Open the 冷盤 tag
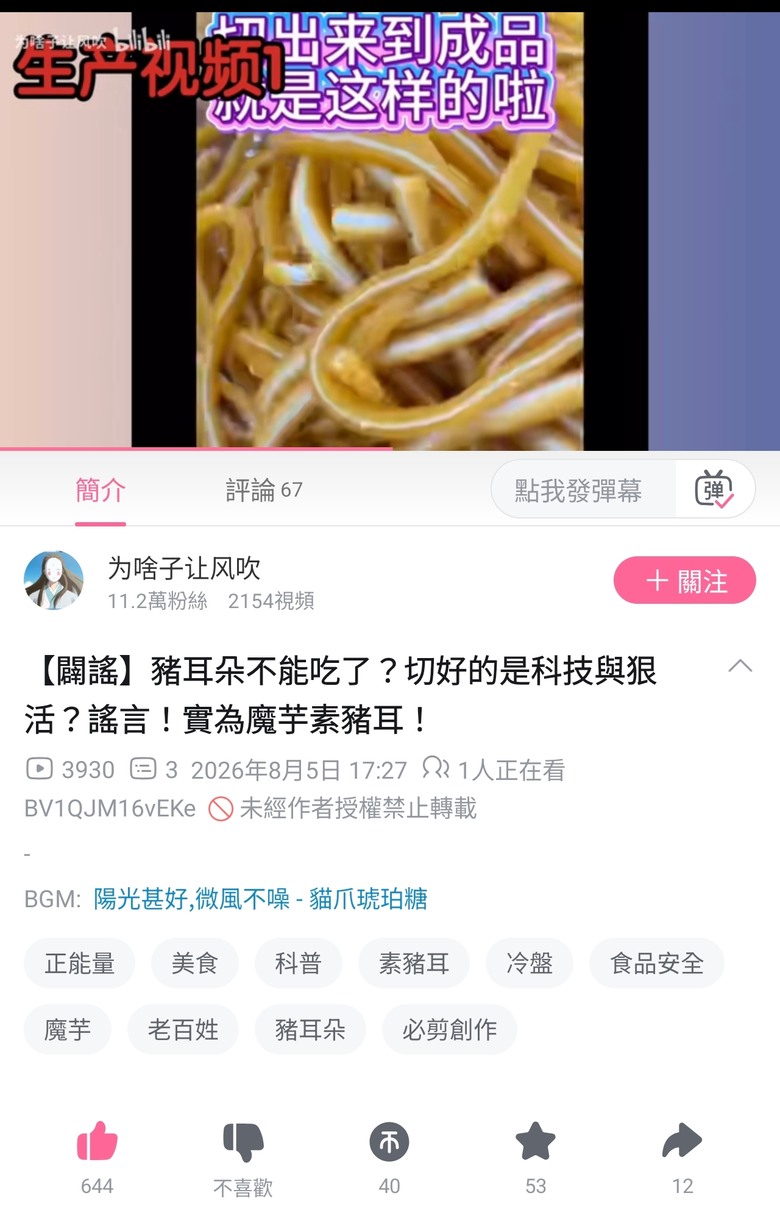Image resolution: width=780 pixels, height=1232 pixels. [530, 963]
